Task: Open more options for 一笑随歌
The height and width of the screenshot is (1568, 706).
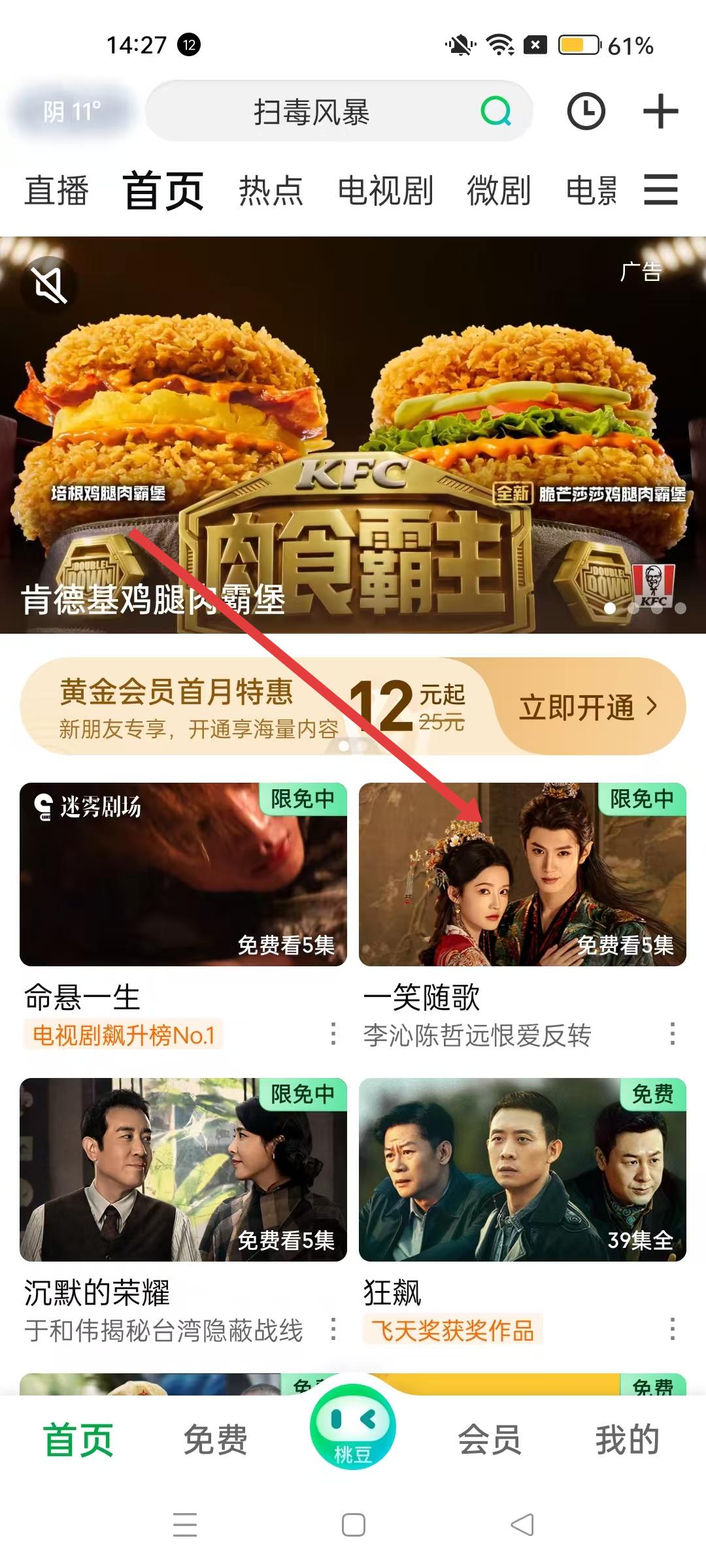Action: (672, 1034)
